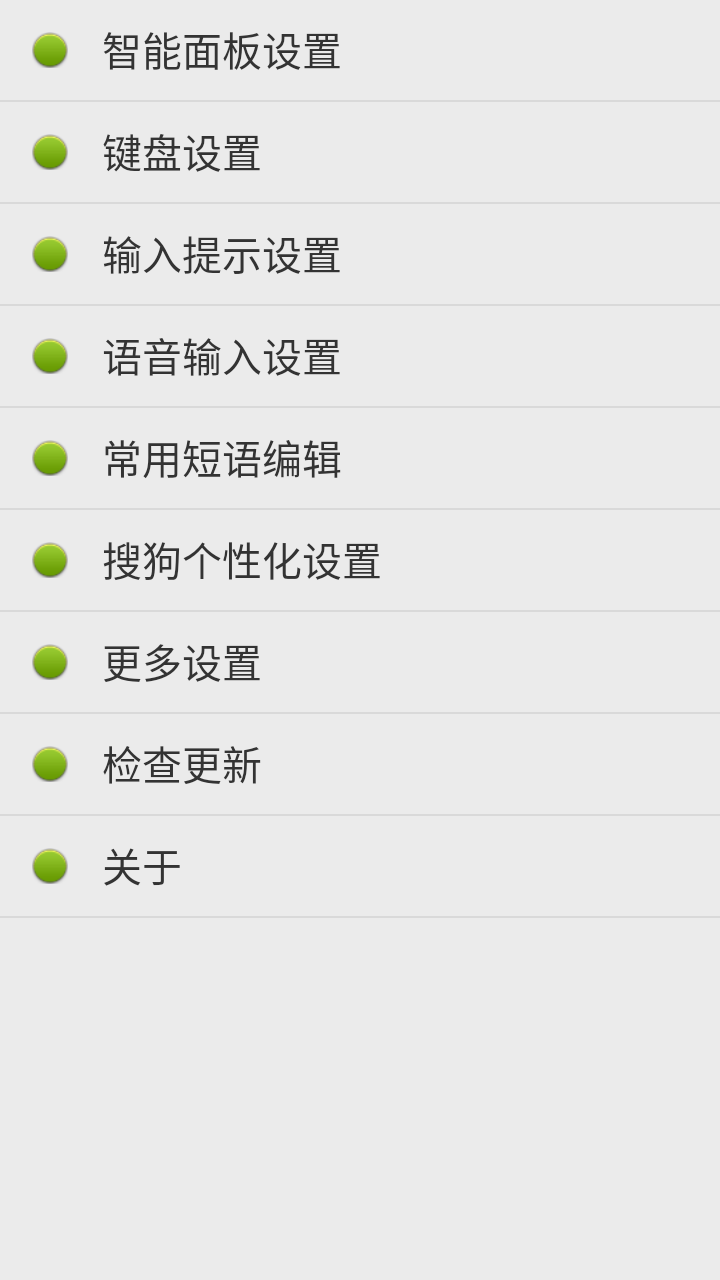The width and height of the screenshot is (720, 1280).
Task: Click the green dot beside 语音输入设置
Action: point(49,356)
